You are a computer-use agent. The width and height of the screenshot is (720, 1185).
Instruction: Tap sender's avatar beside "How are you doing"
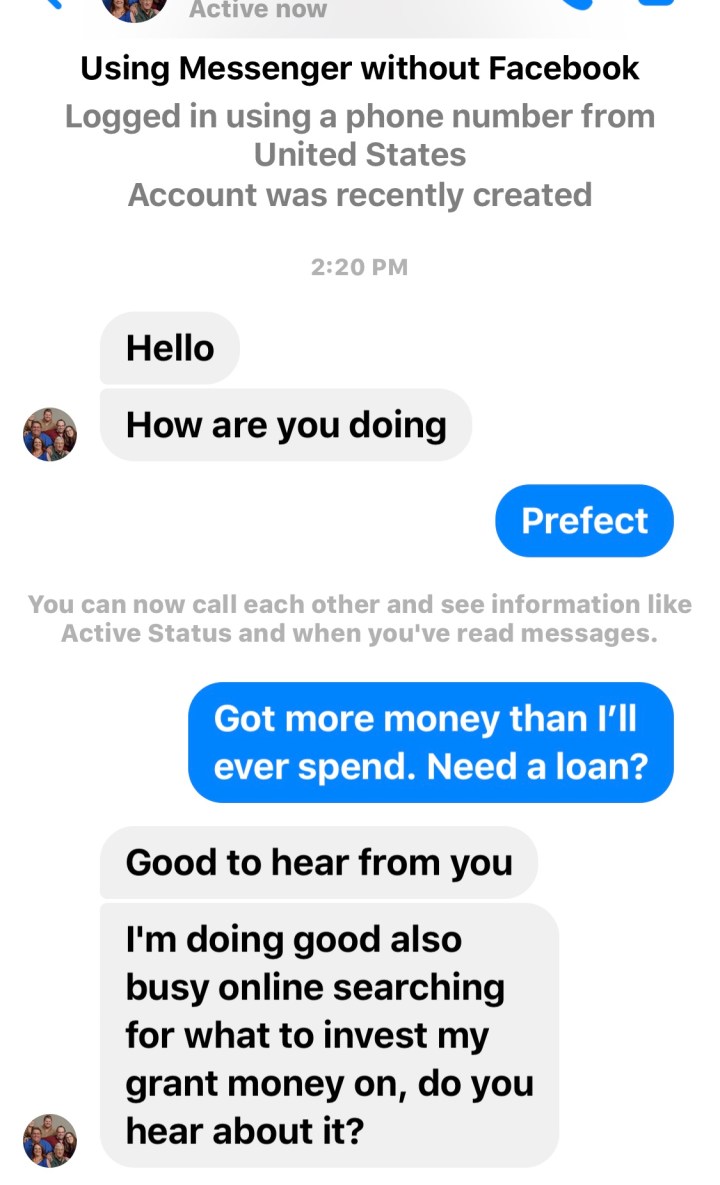point(50,434)
